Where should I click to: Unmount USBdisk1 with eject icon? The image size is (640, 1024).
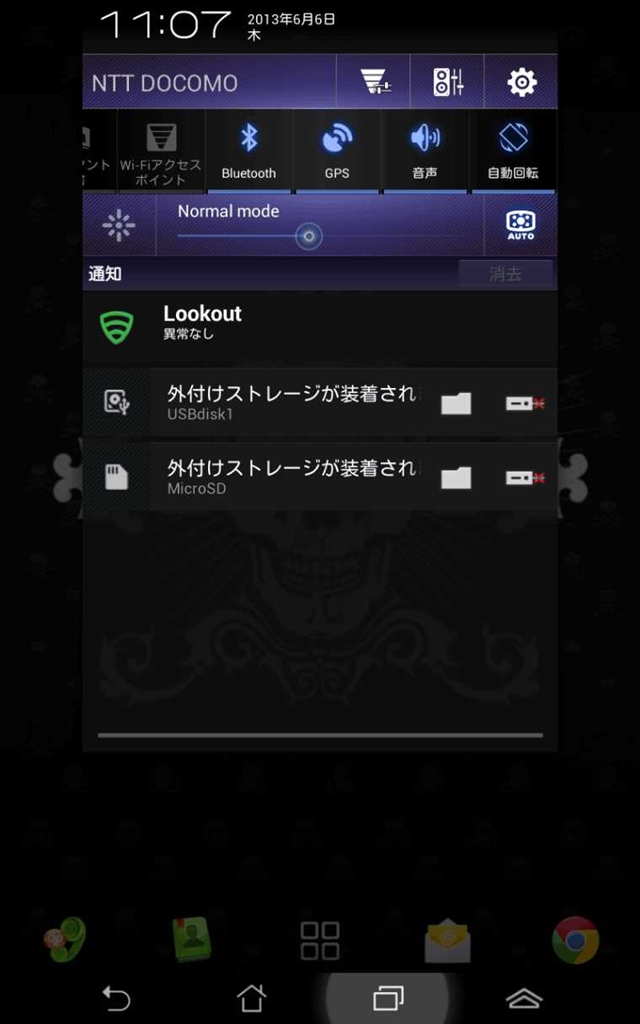[x=524, y=403]
